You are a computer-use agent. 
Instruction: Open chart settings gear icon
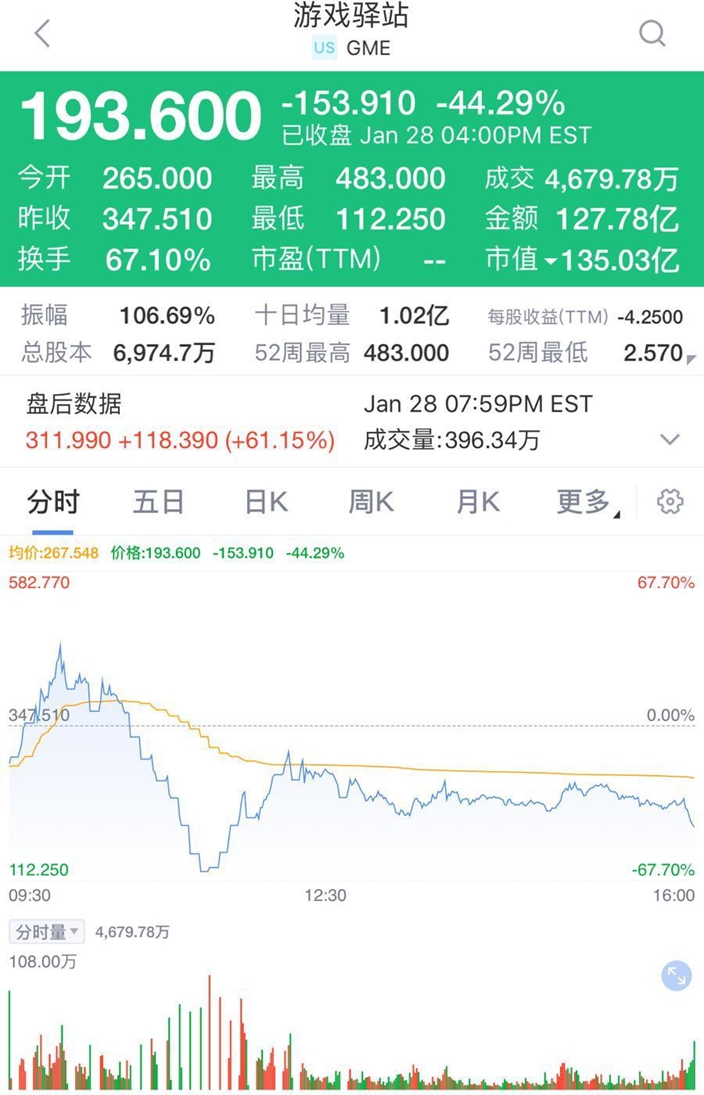point(670,501)
